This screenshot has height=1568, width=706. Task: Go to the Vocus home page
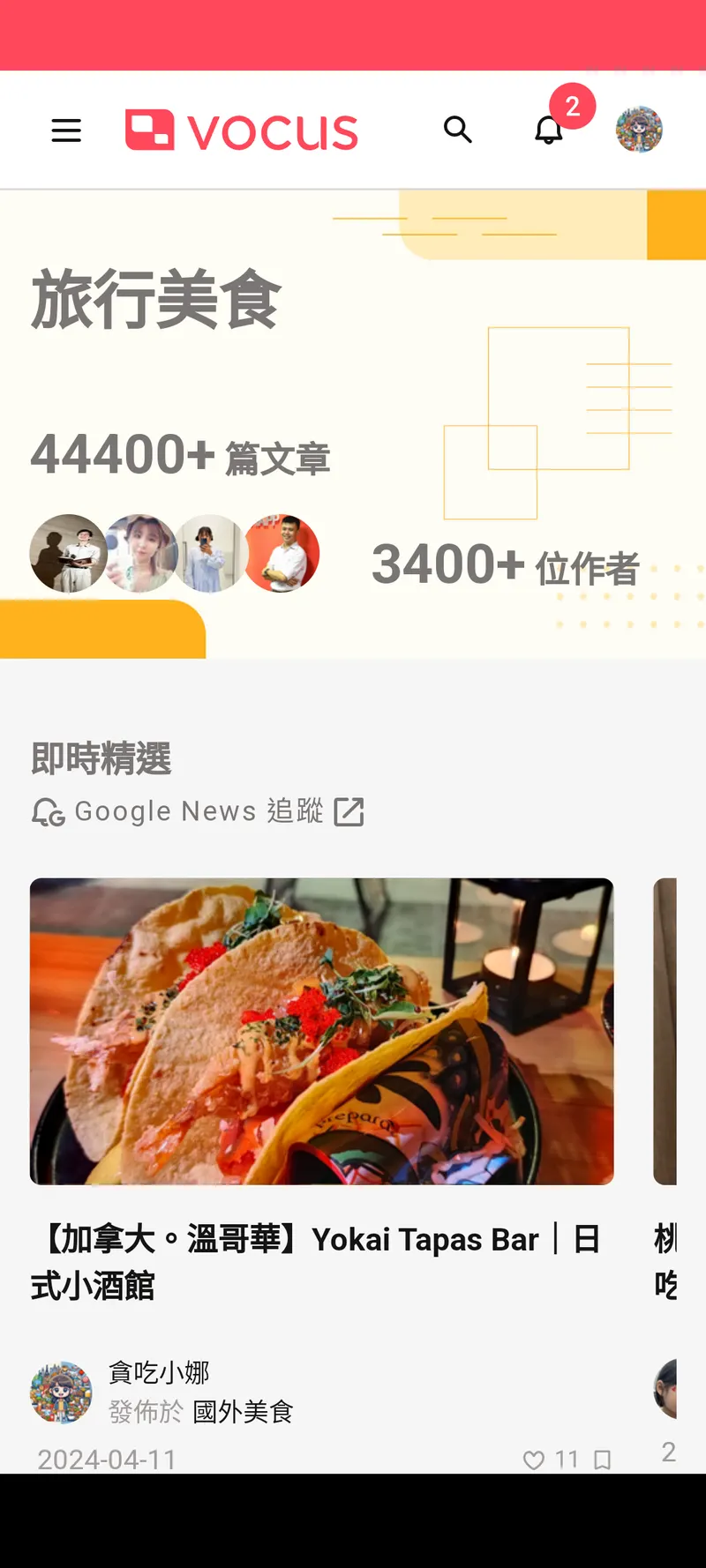coord(242,131)
